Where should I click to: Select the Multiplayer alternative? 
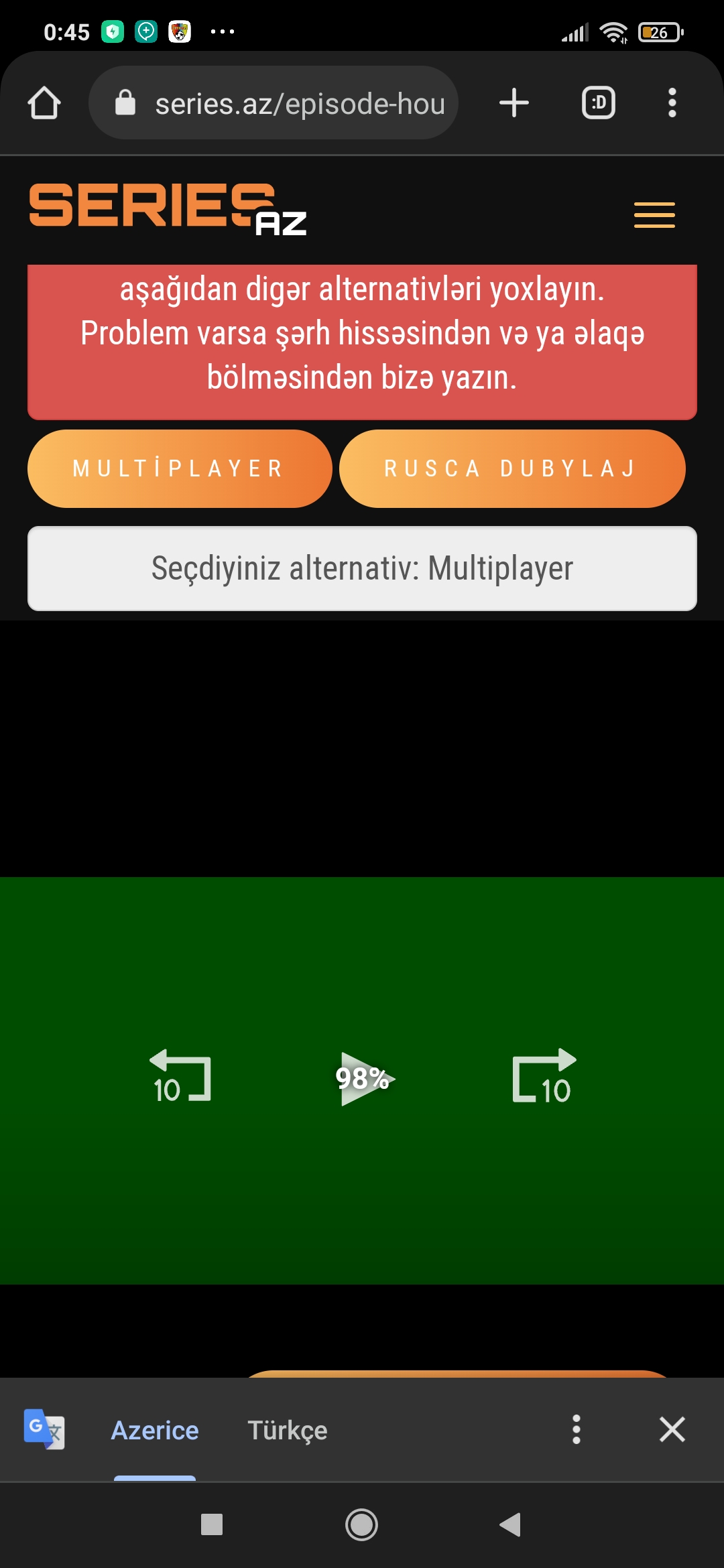(x=180, y=468)
